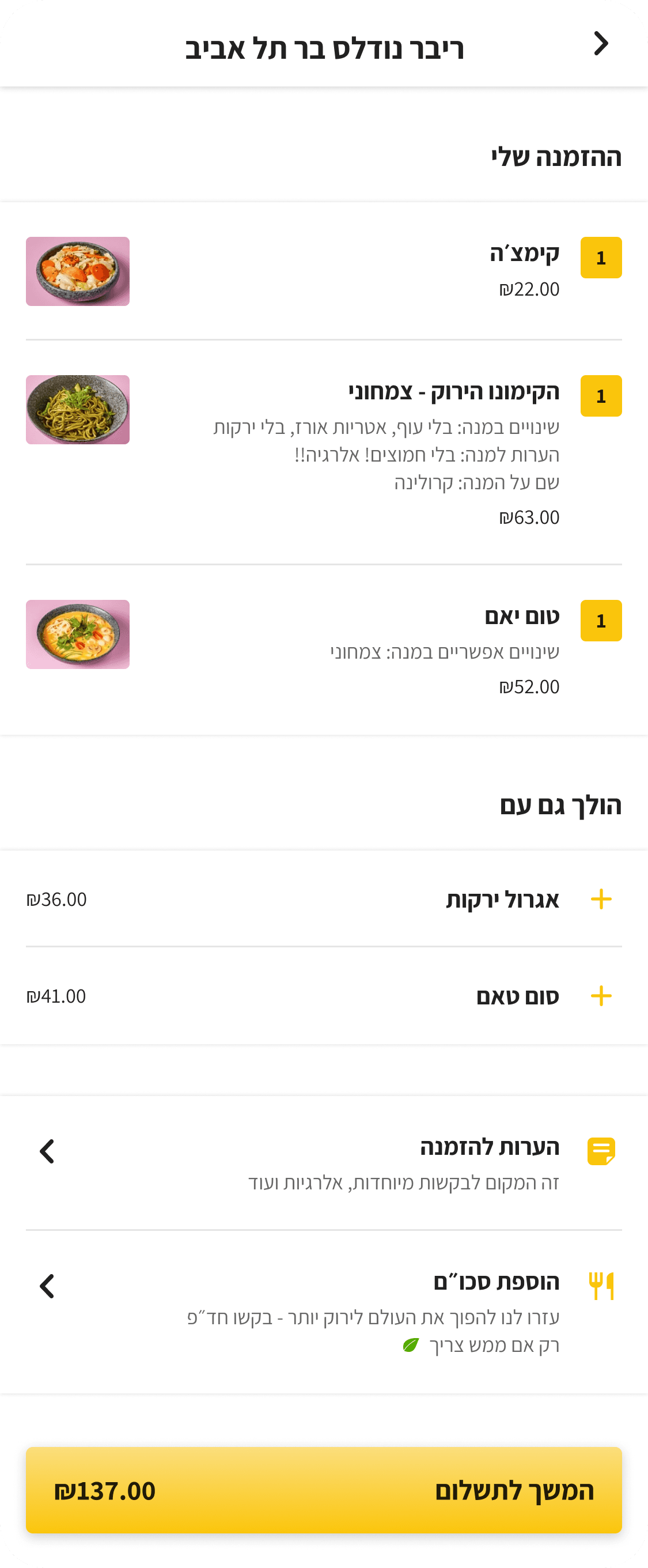Add סום טאם to the order
The image size is (648, 1568).
[x=601, y=996]
